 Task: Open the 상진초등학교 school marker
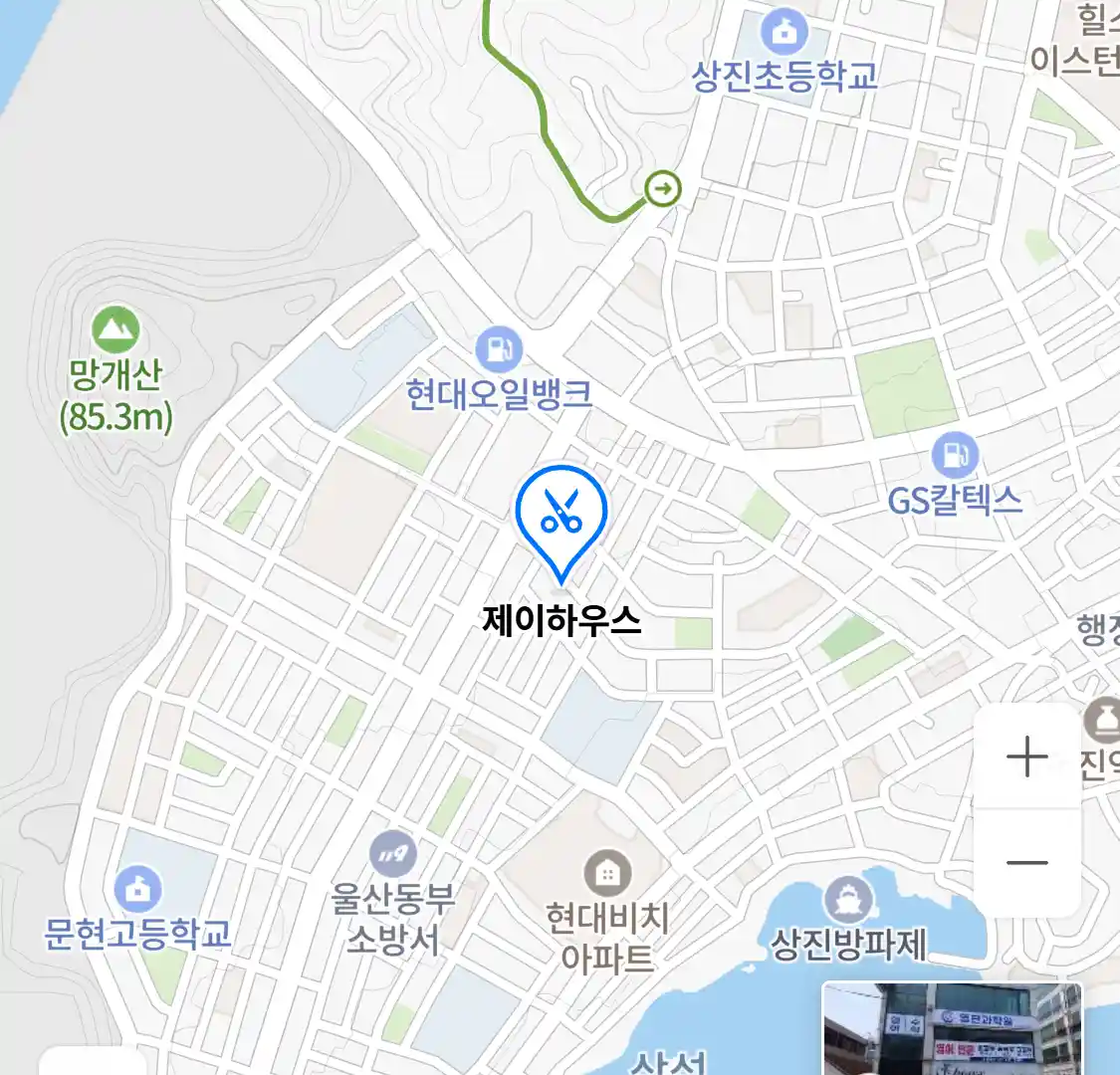click(785, 33)
